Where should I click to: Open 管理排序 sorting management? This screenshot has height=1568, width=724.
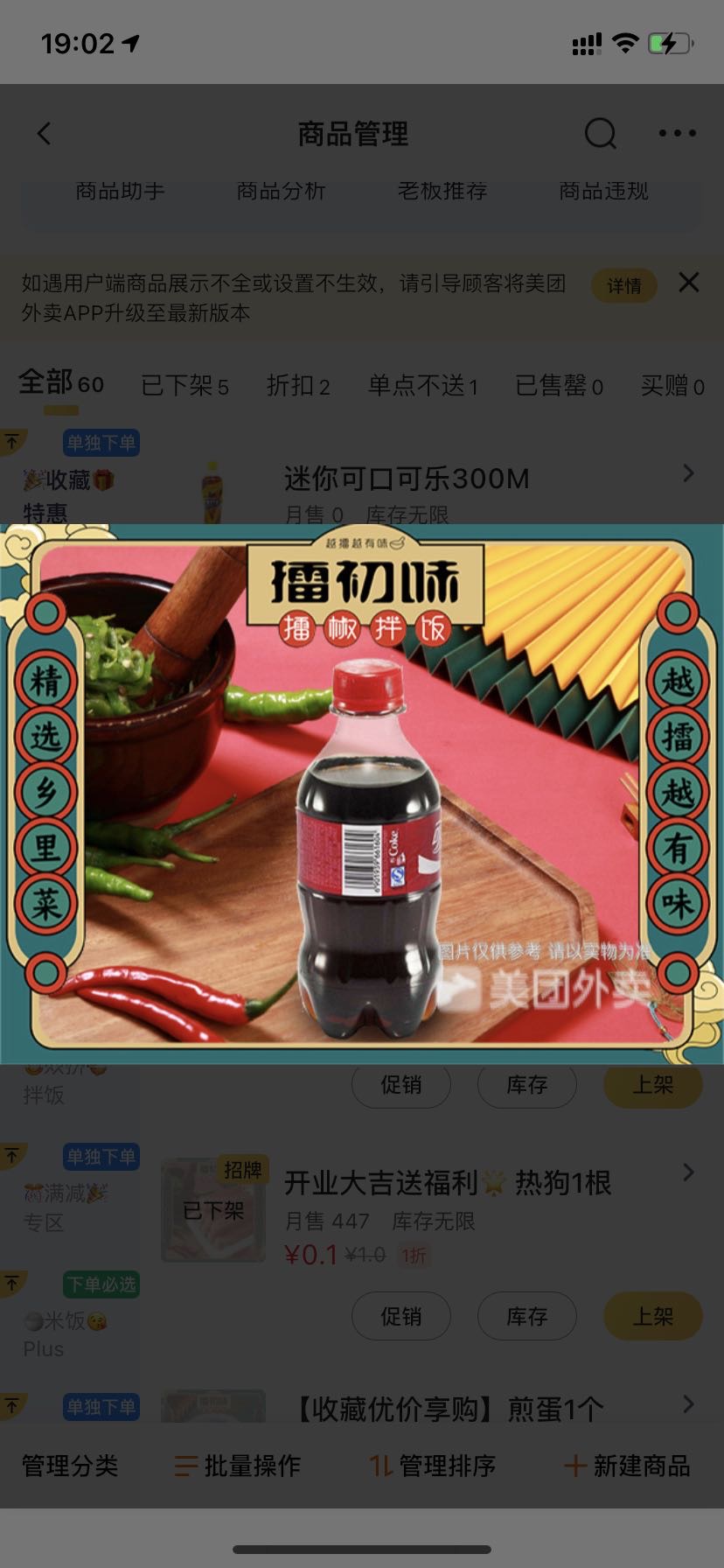(433, 1466)
